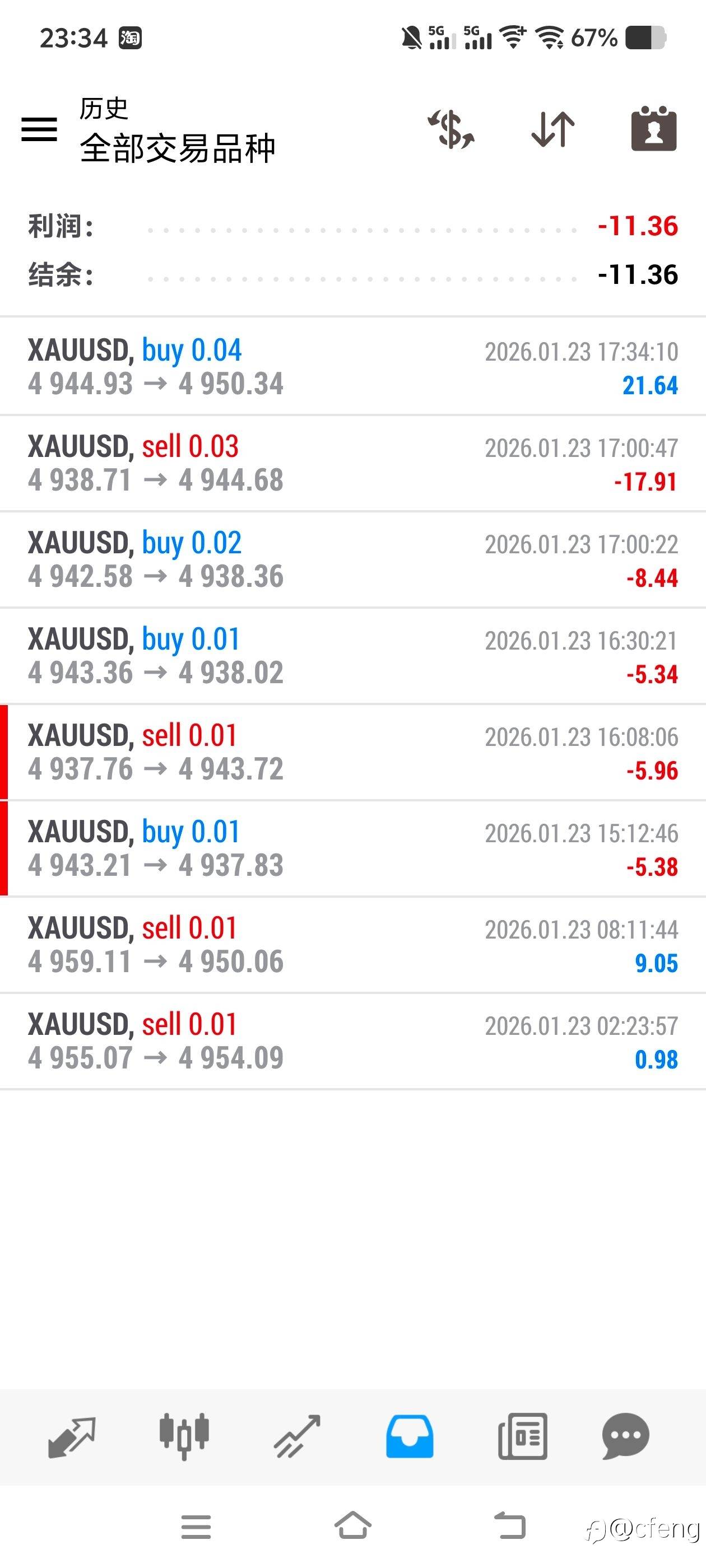Switch to the candlestick Chart tab
The width and height of the screenshot is (706, 1568).
click(184, 1436)
